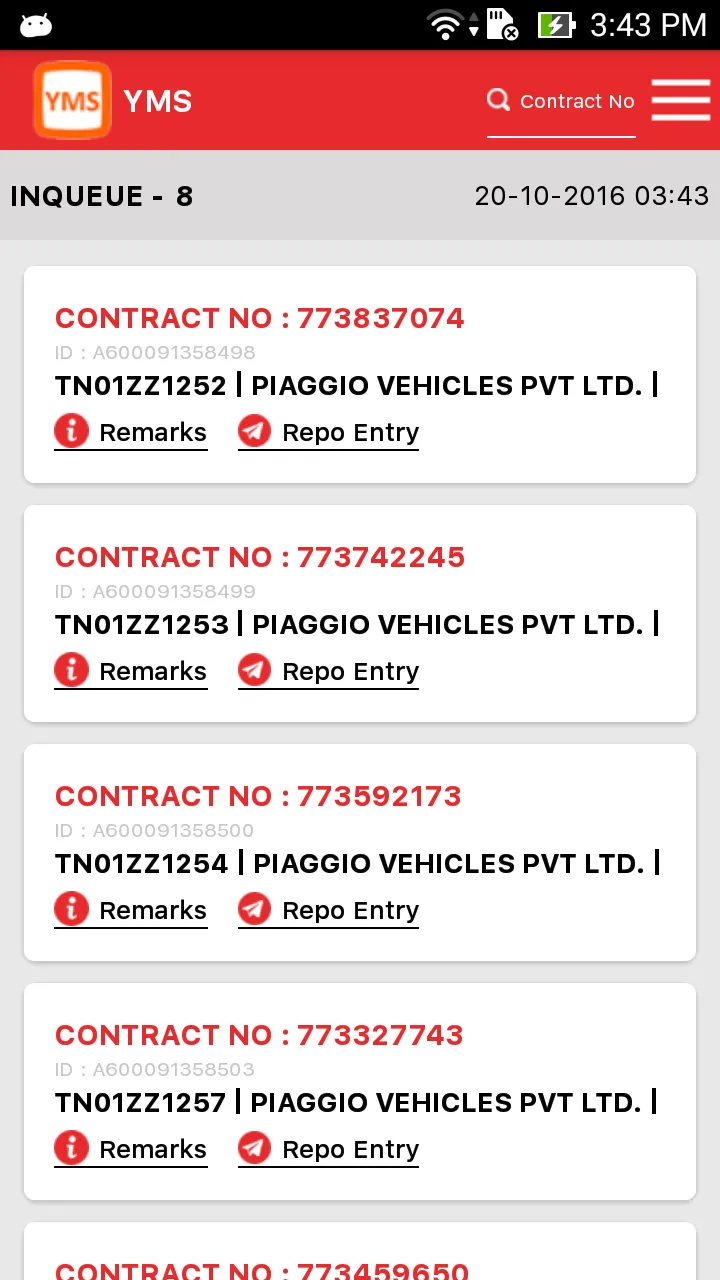Open Remarks for contract 773837074

pyautogui.click(x=131, y=432)
